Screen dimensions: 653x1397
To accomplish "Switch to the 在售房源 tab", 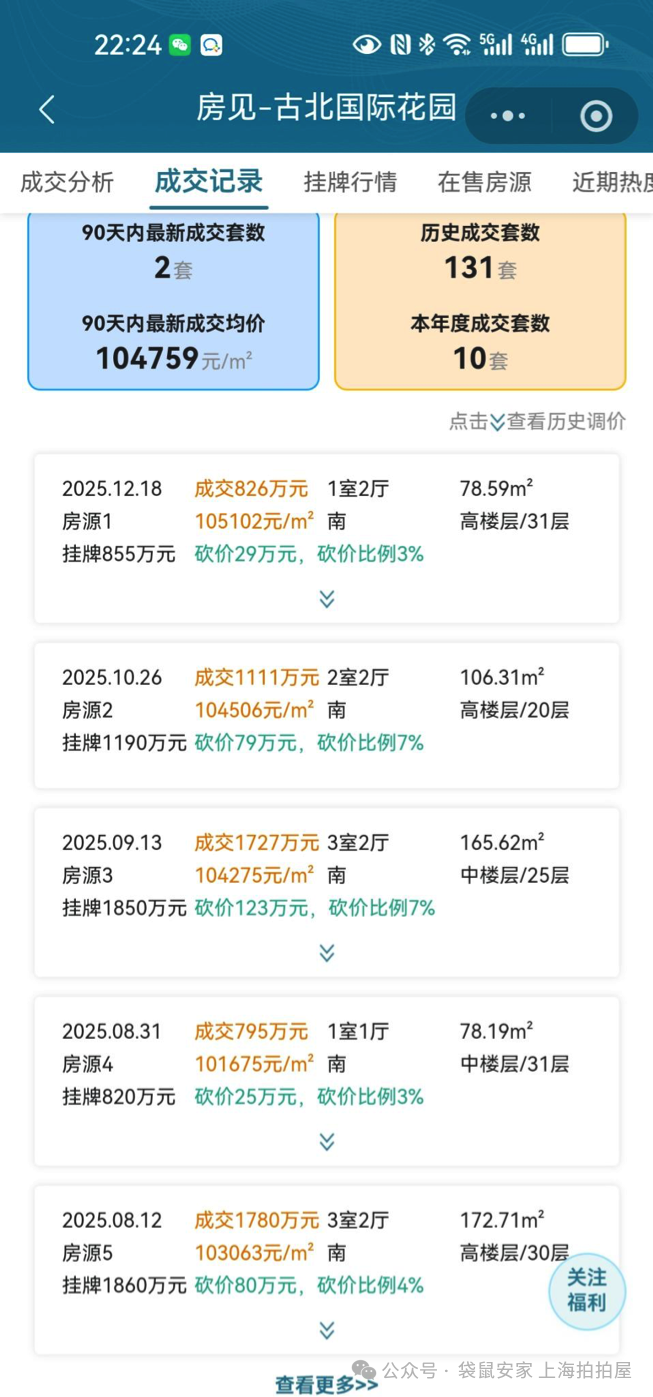I will tap(484, 183).
